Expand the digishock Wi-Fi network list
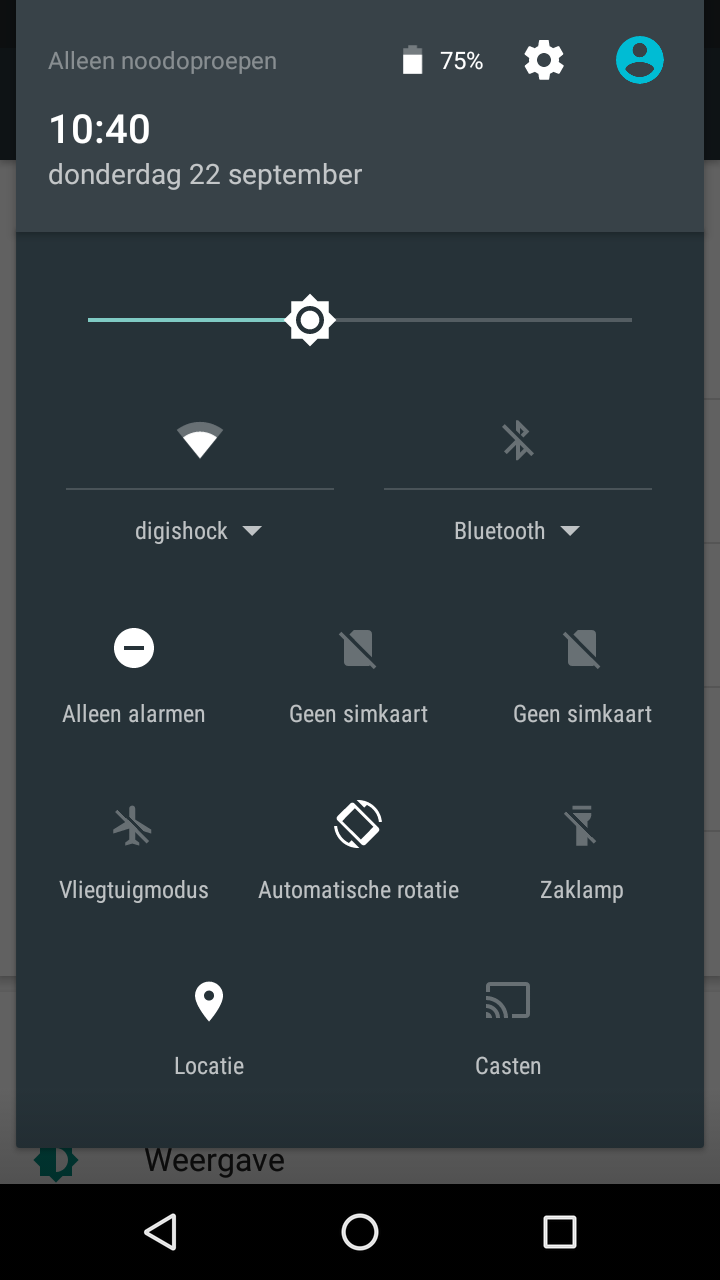 [199, 531]
